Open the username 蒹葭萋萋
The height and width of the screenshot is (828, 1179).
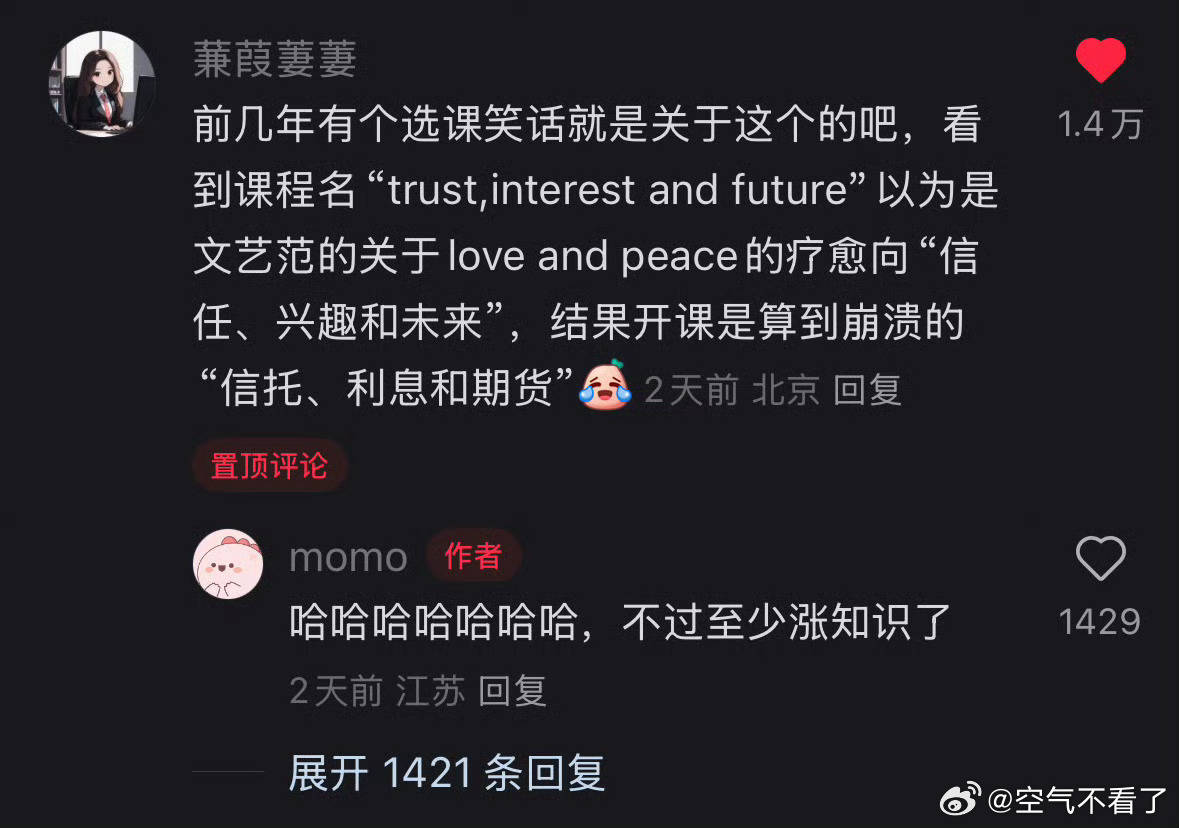pos(275,62)
